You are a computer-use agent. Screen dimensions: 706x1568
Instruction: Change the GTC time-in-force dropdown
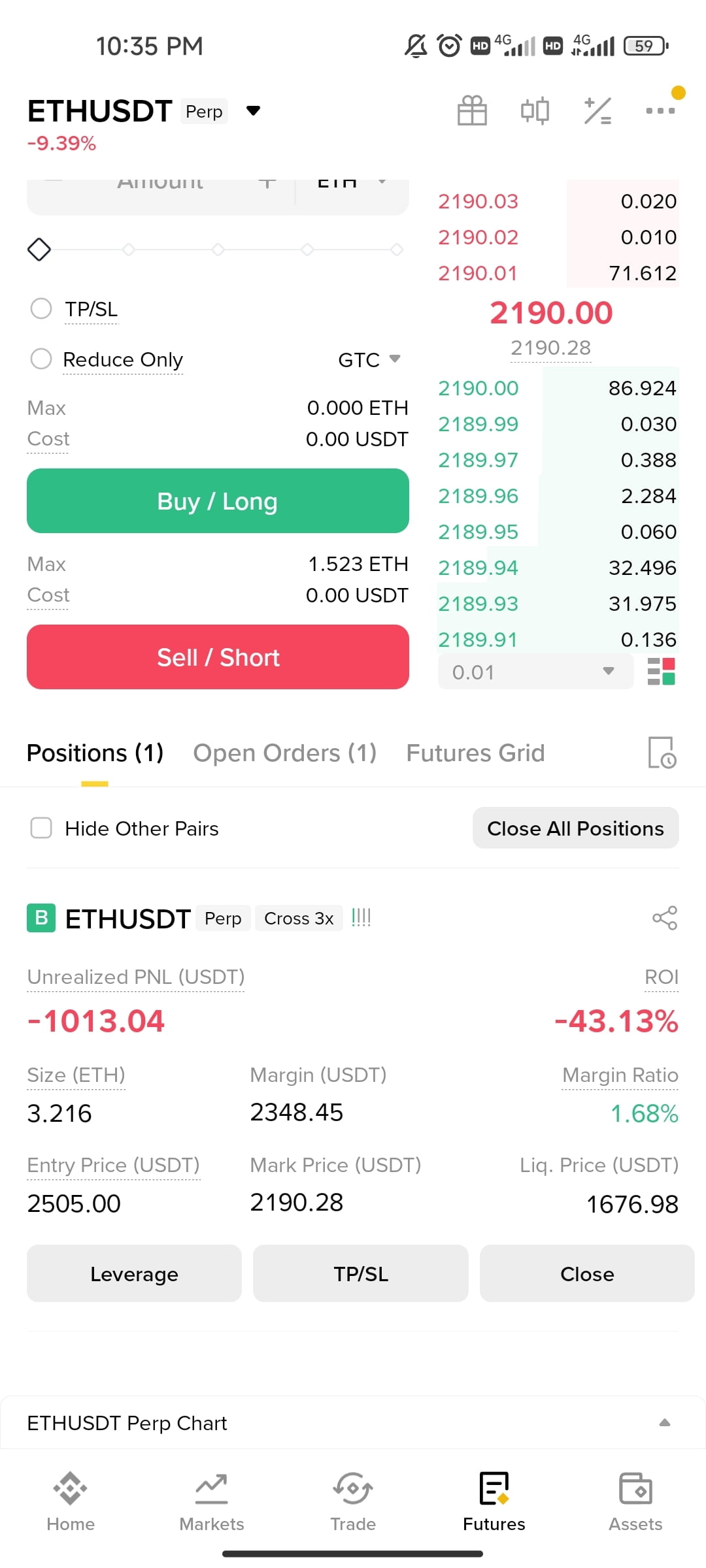(369, 359)
